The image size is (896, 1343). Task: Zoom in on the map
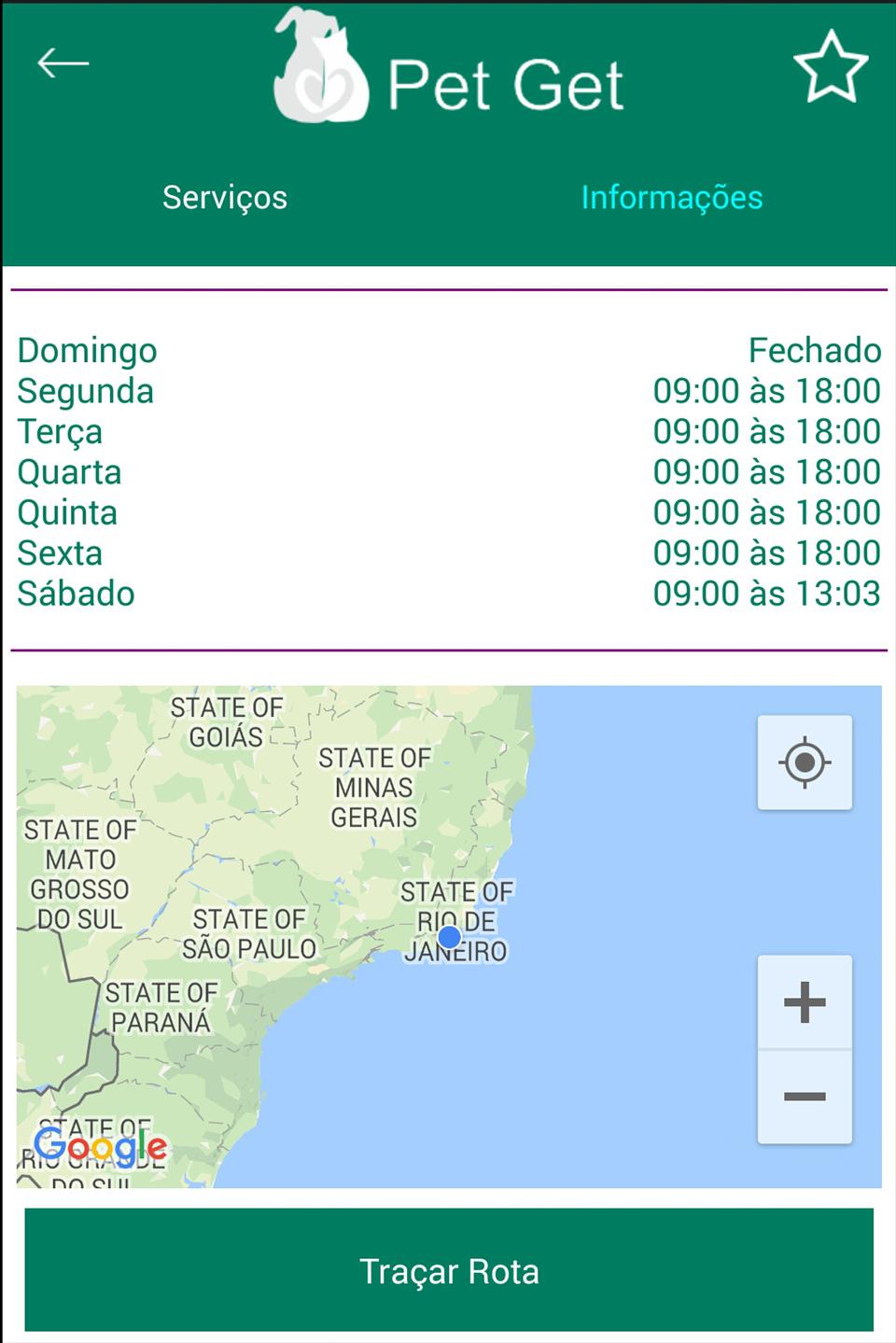pyautogui.click(x=805, y=1003)
